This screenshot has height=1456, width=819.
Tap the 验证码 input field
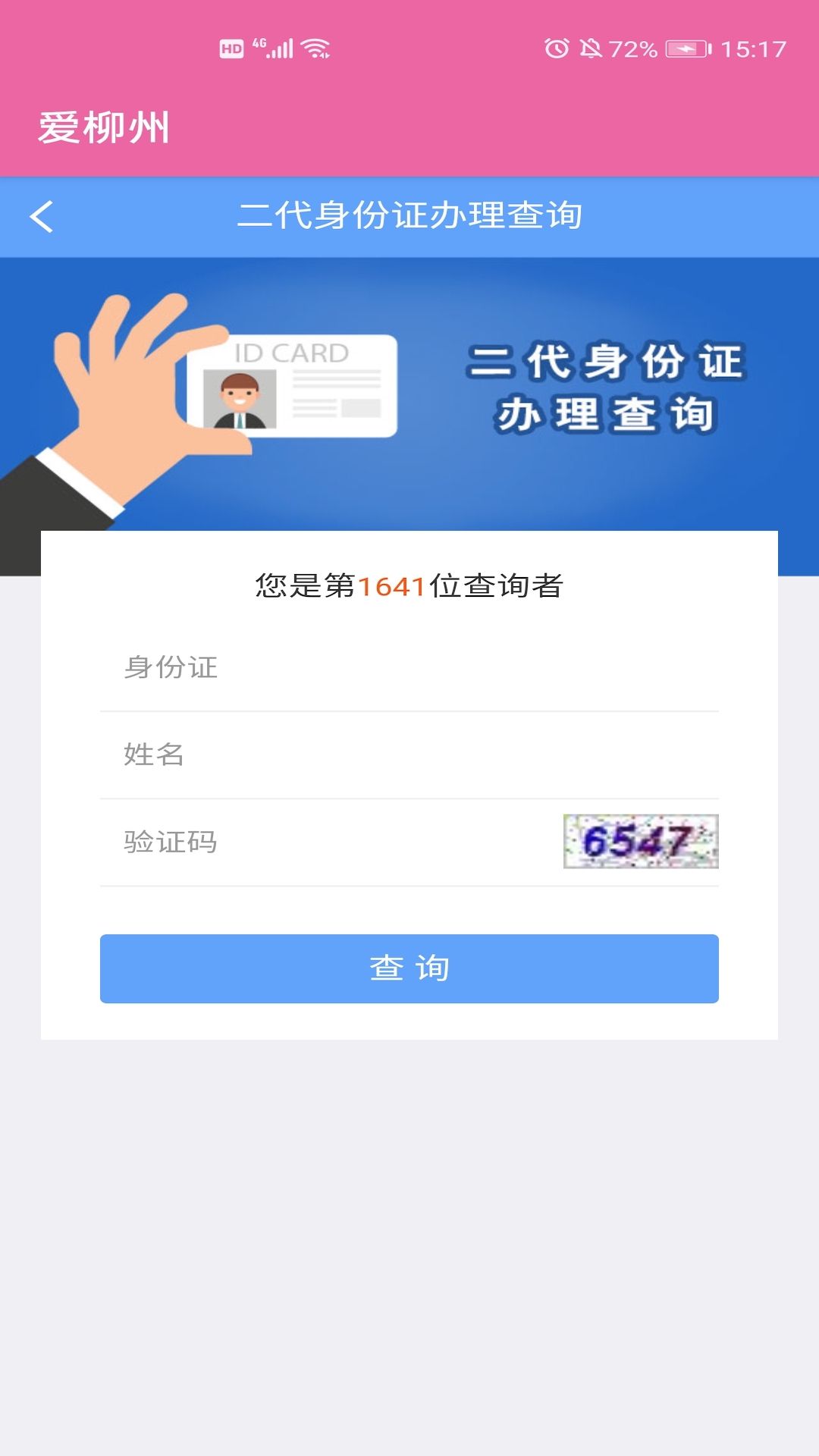tap(331, 842)
